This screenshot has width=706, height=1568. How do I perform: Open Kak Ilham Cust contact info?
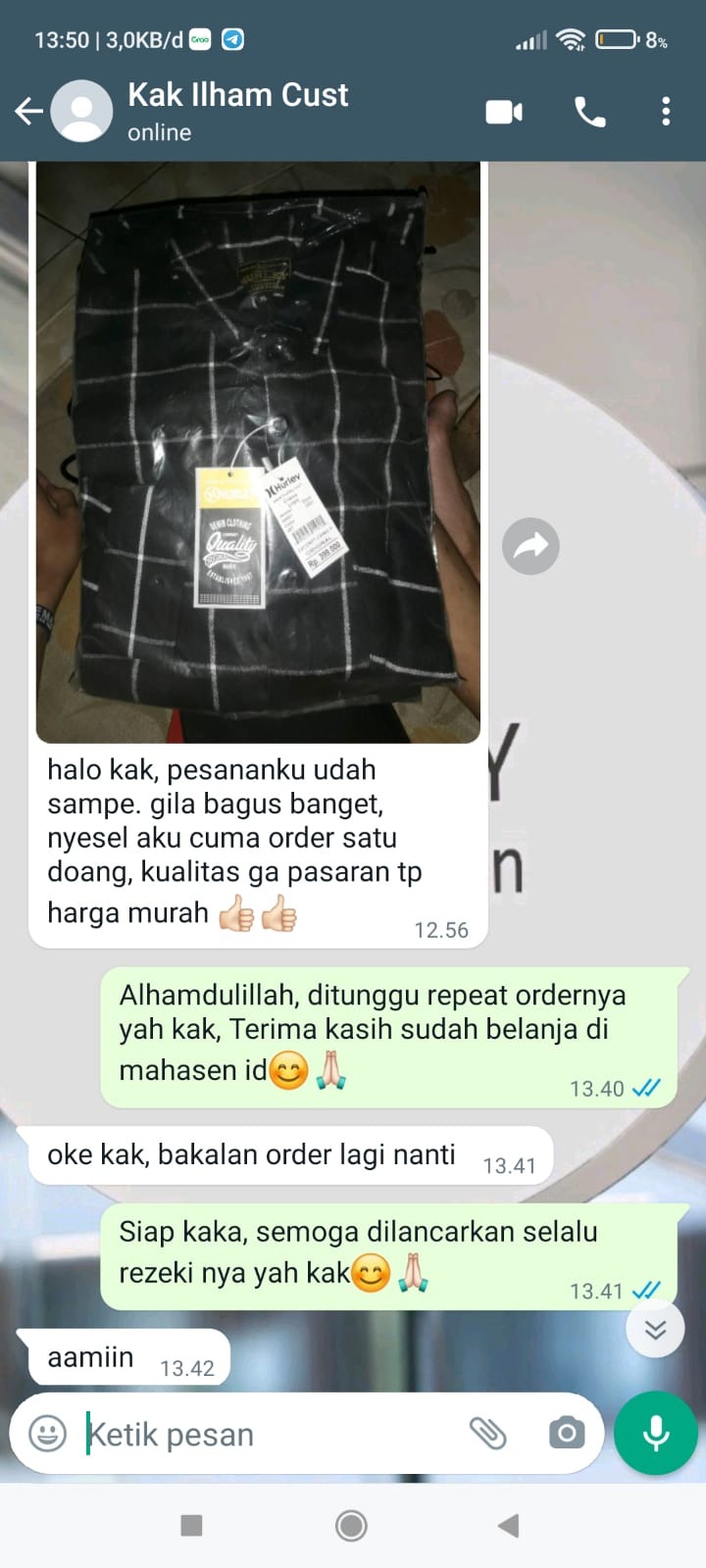pyautogui.click(x=238, y=111)
